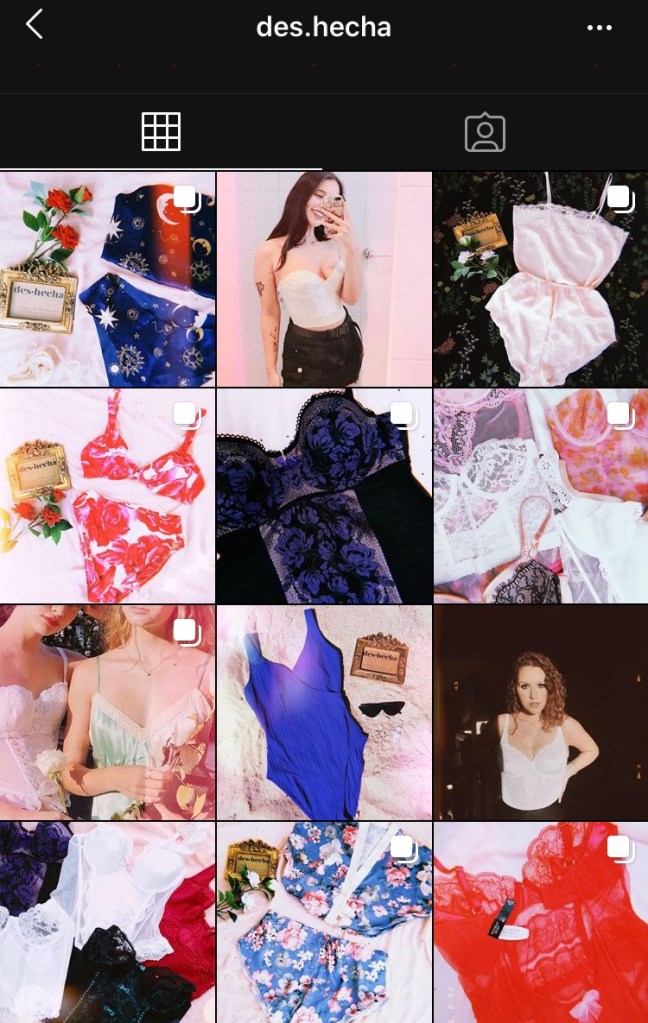Image resolution: width=648 pixels, height=1023 pixels.
Task: Open the blue floral pajama set post
Action: click(x=324, y=922)
